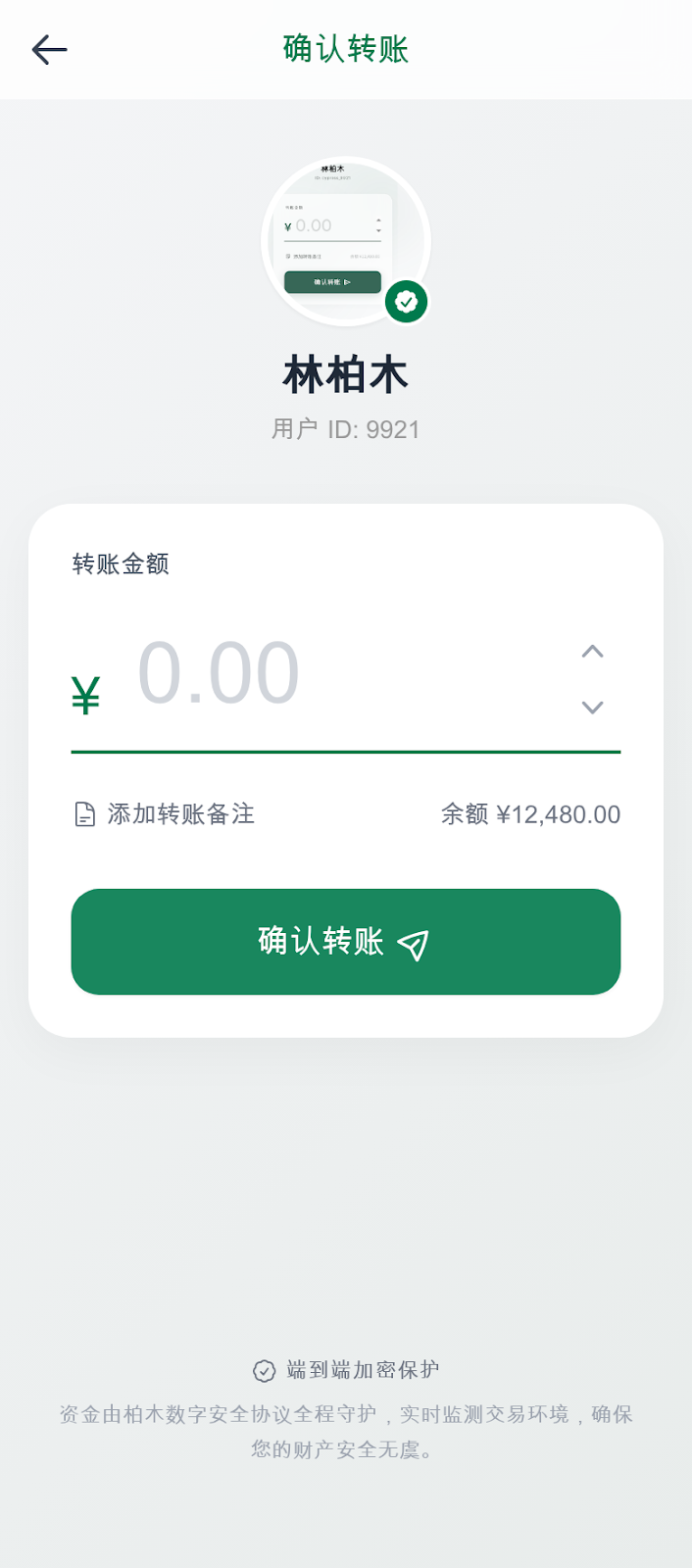Go back using the arrow icon
This screenshot has width=692, height=1568.
tap(49, 49)
